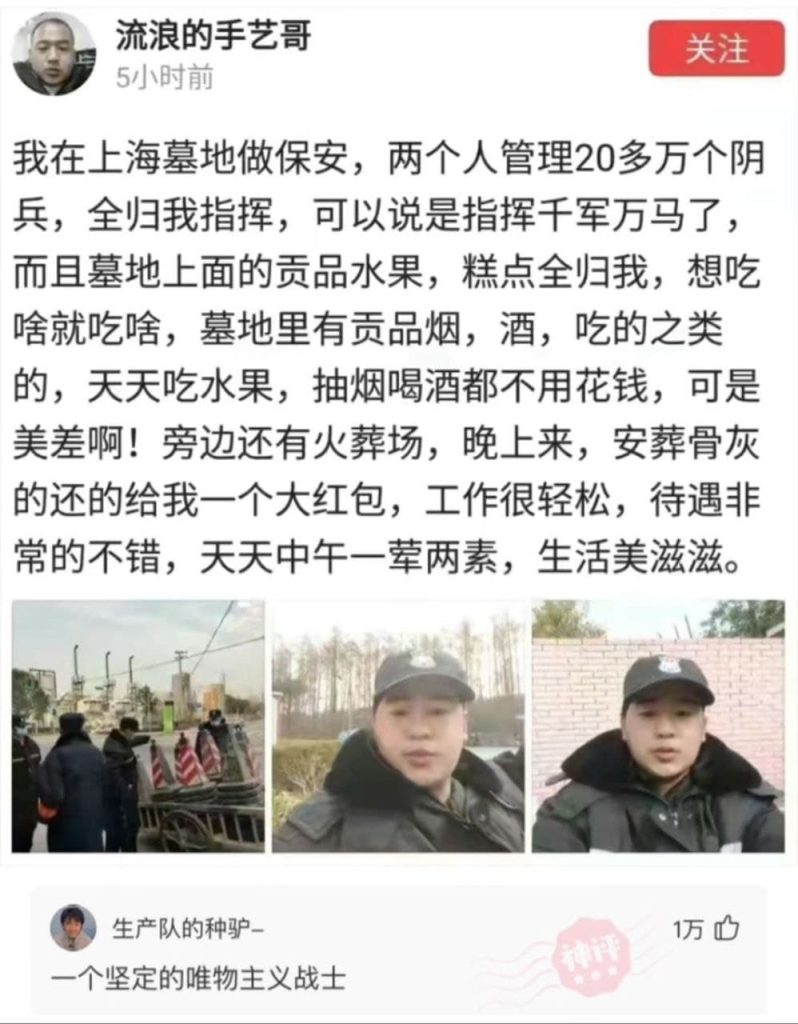Open the first photo with the carts

tap(138, 726)
